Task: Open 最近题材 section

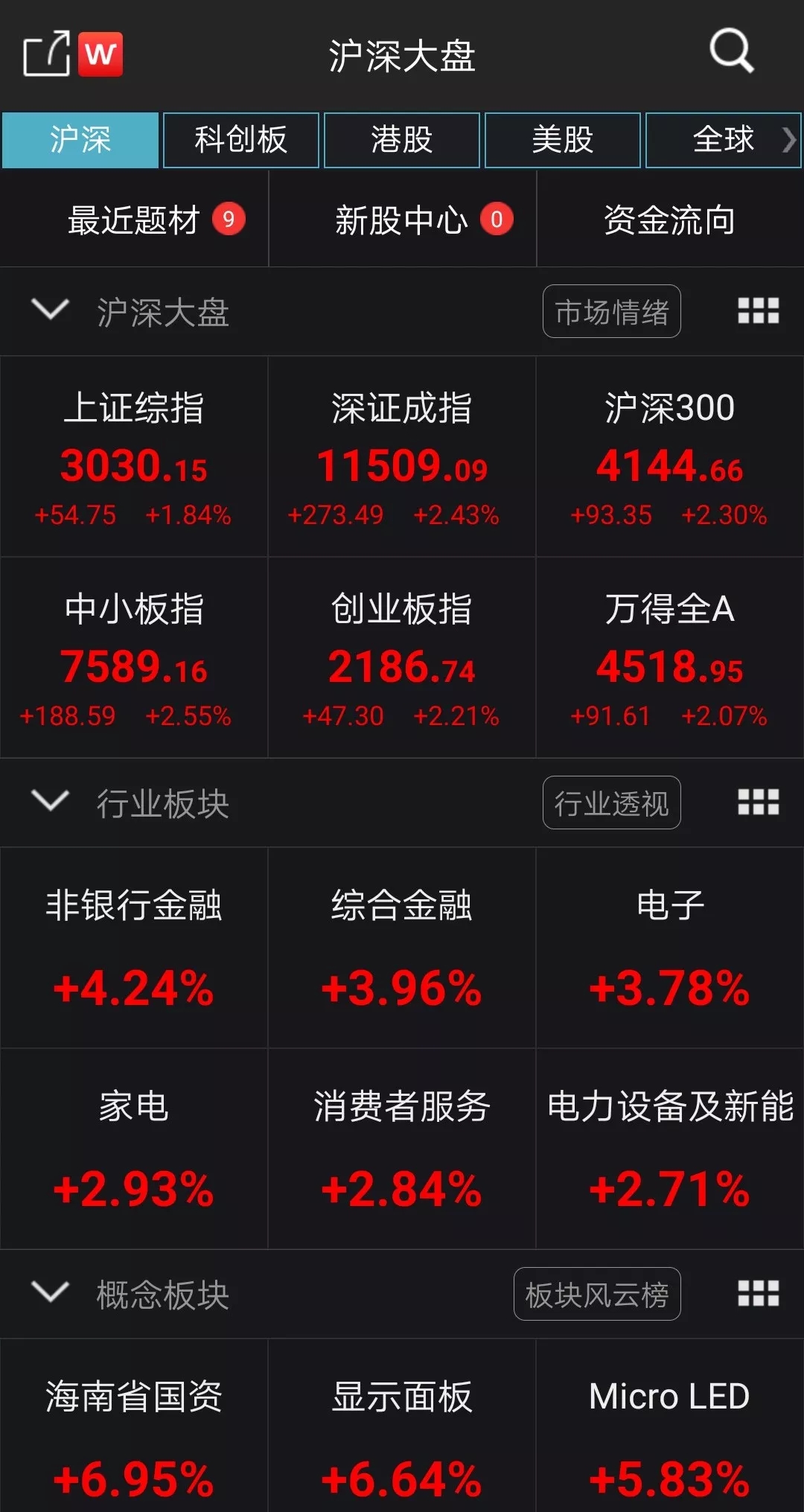Action: click(134, 220)
